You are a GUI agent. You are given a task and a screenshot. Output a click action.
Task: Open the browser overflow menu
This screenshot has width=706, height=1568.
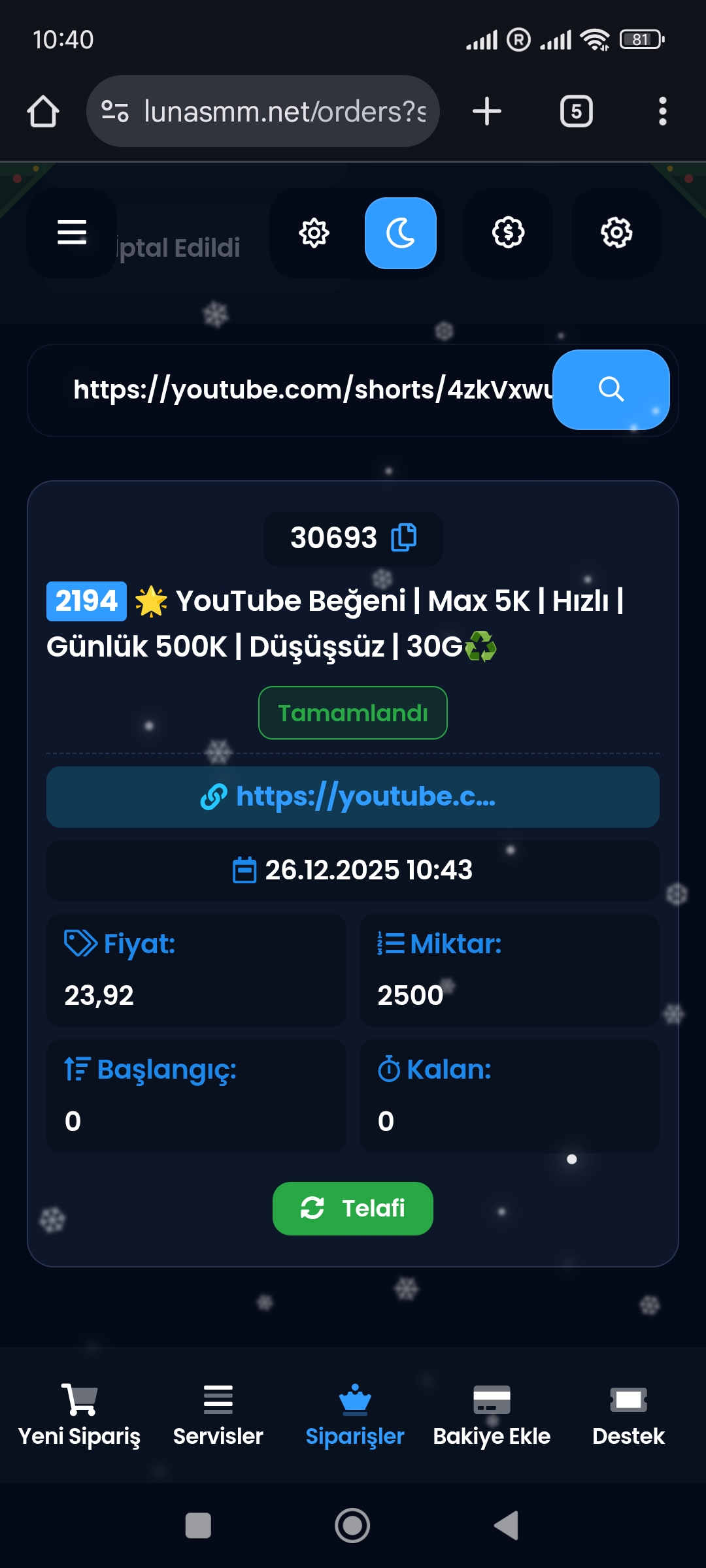click(662, 111)
